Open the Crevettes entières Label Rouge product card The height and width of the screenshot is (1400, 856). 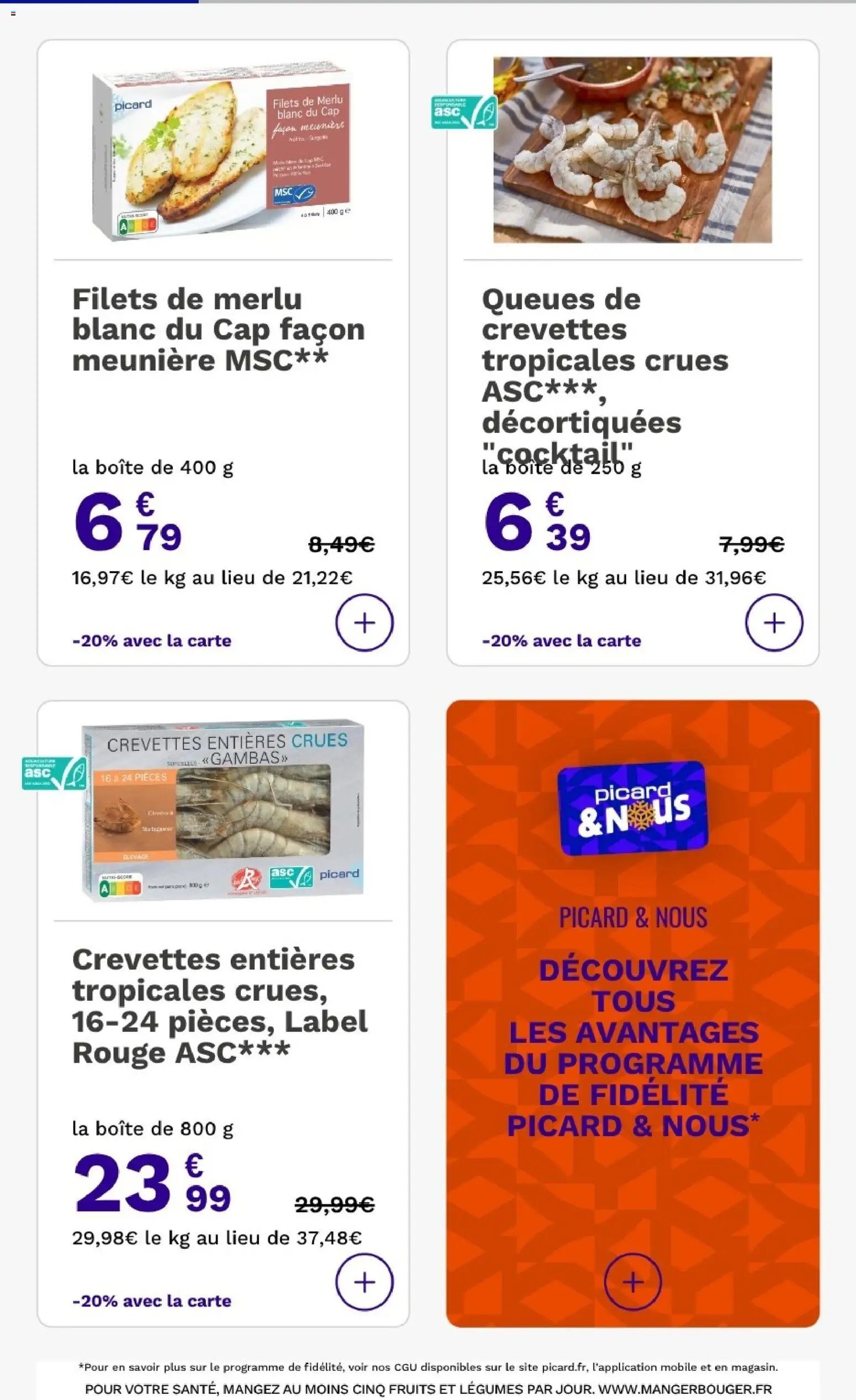pyautogui.click(x=223, y=1013)
